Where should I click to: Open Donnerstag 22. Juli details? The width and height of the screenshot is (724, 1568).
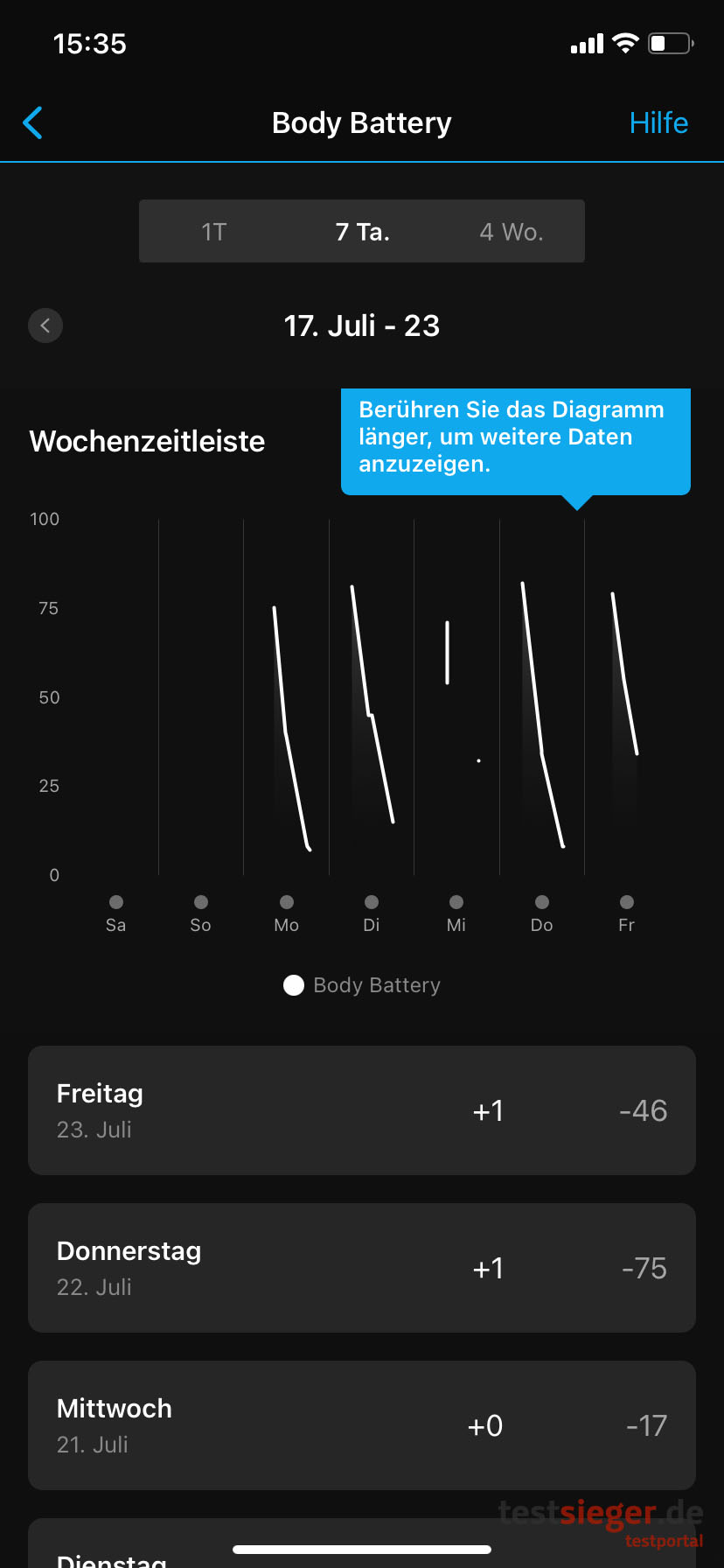click(x=362, y=1268)
